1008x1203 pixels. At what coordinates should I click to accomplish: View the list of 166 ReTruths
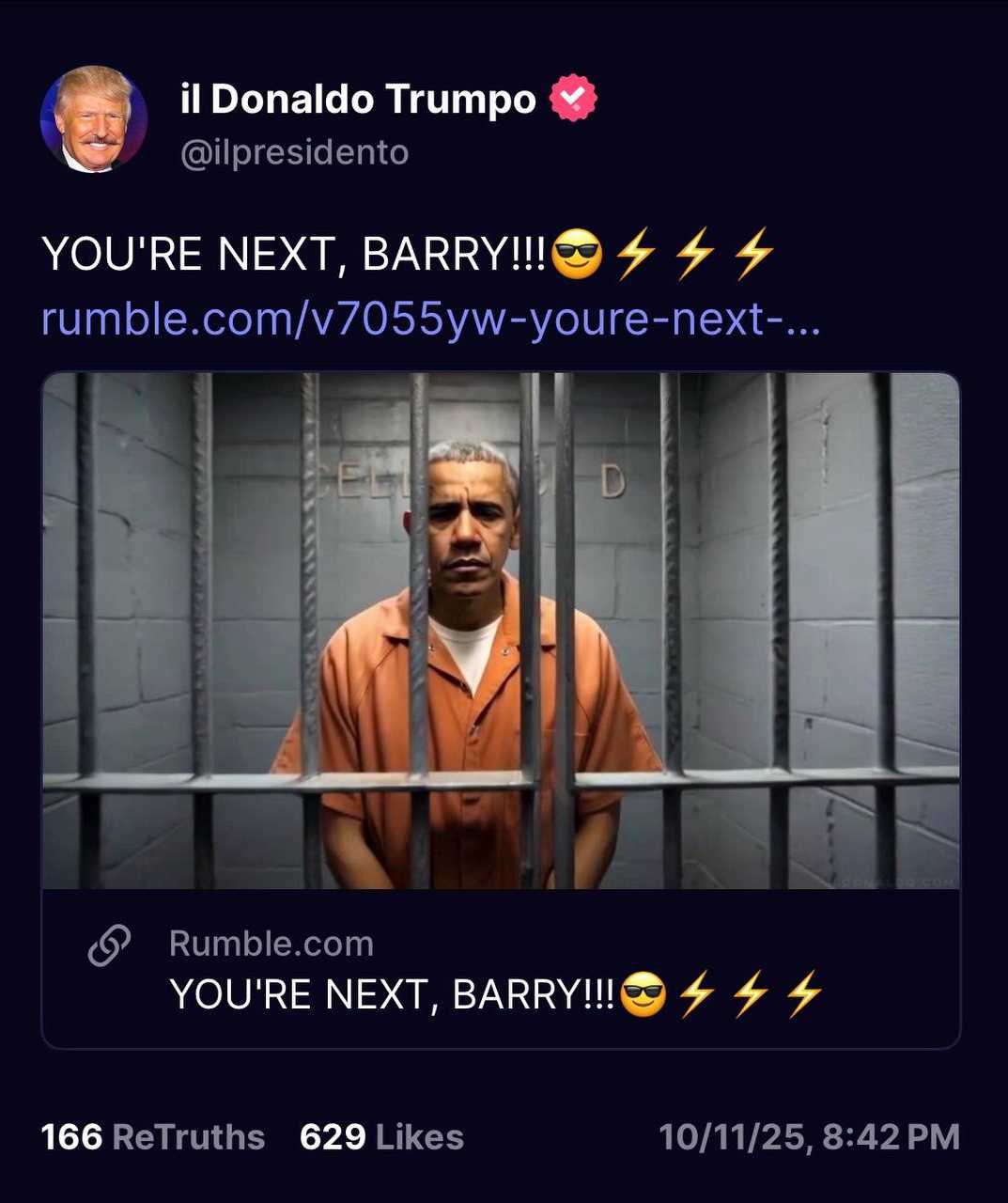click(153, 1137)
